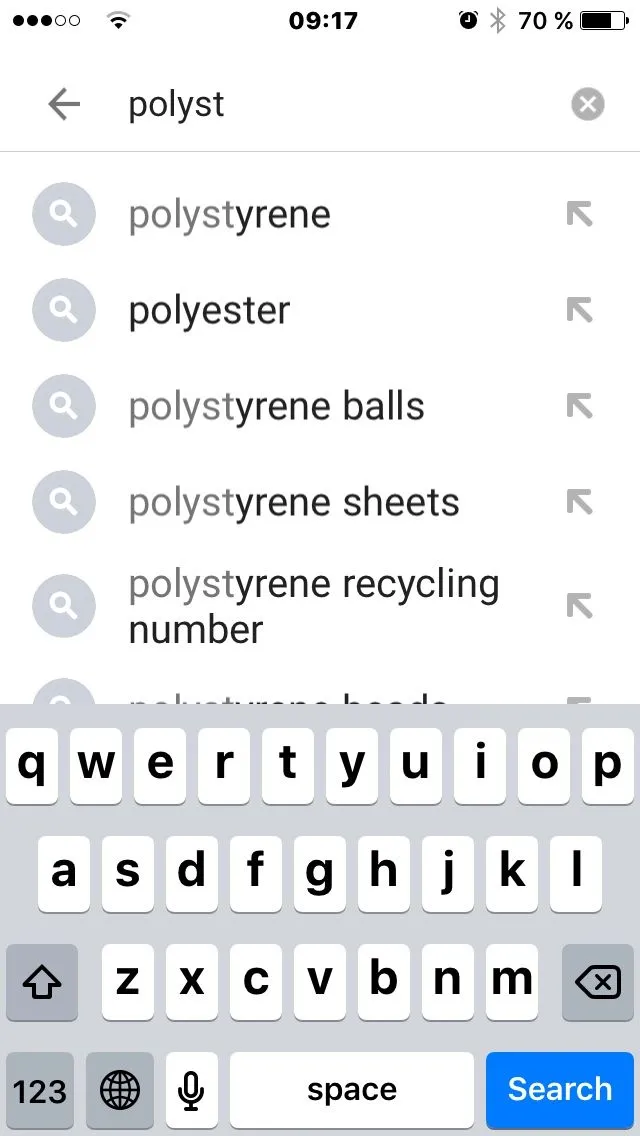Insert polystyrene balls into query via arrow

(580, 406)
